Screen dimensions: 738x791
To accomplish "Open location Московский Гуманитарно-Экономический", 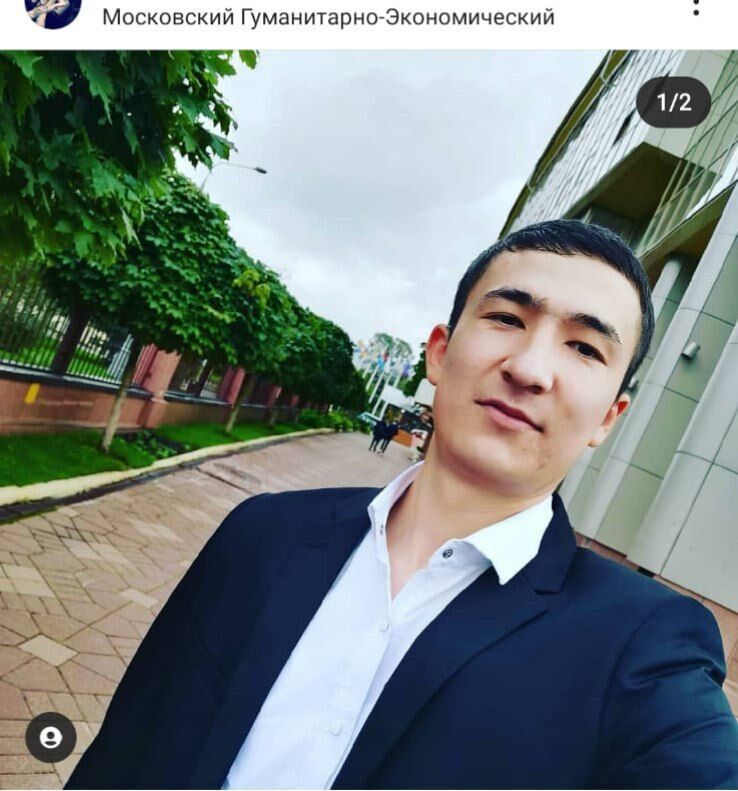I will pos(328,17).
